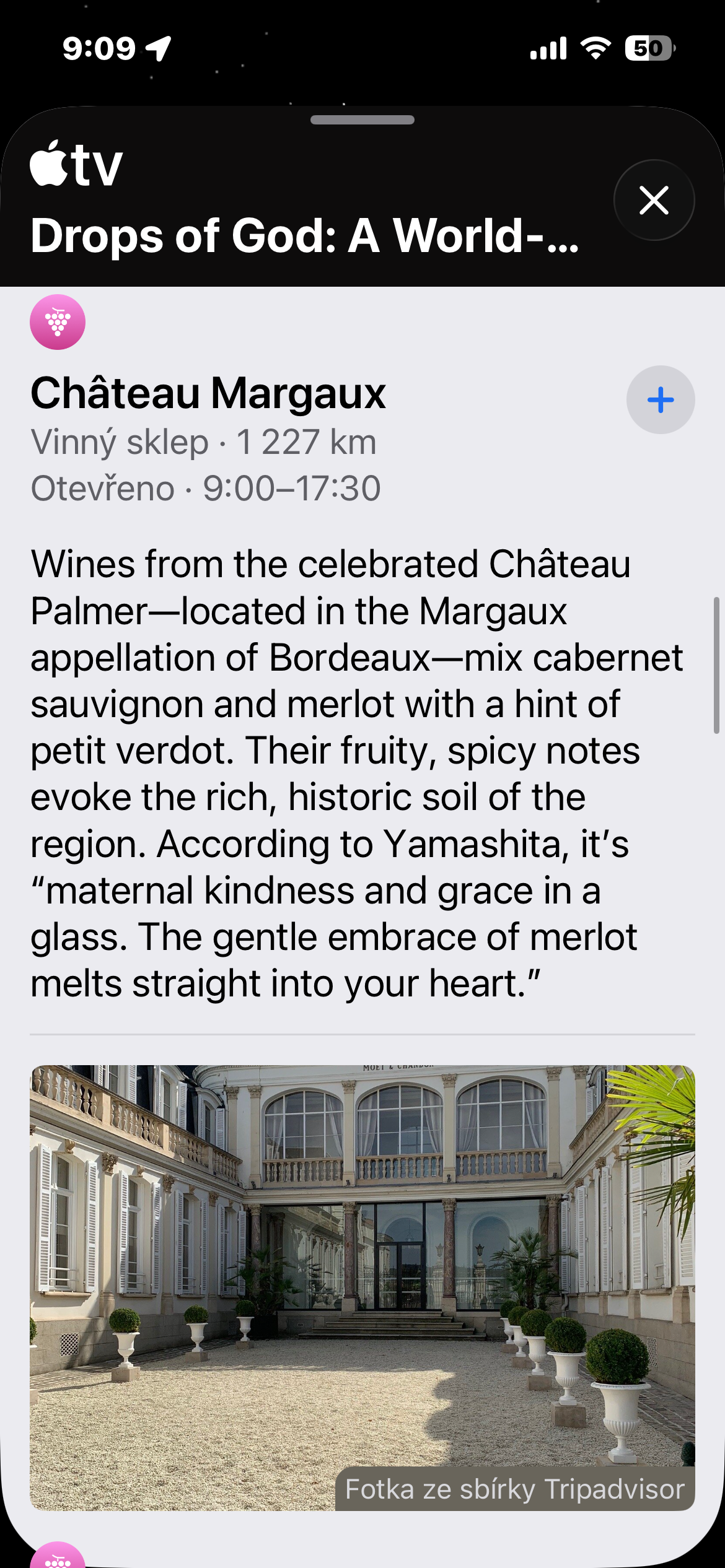The image size is (725, 1568).
Task: Close the Drops of God guide sheet
Action: tap(654, 200)
